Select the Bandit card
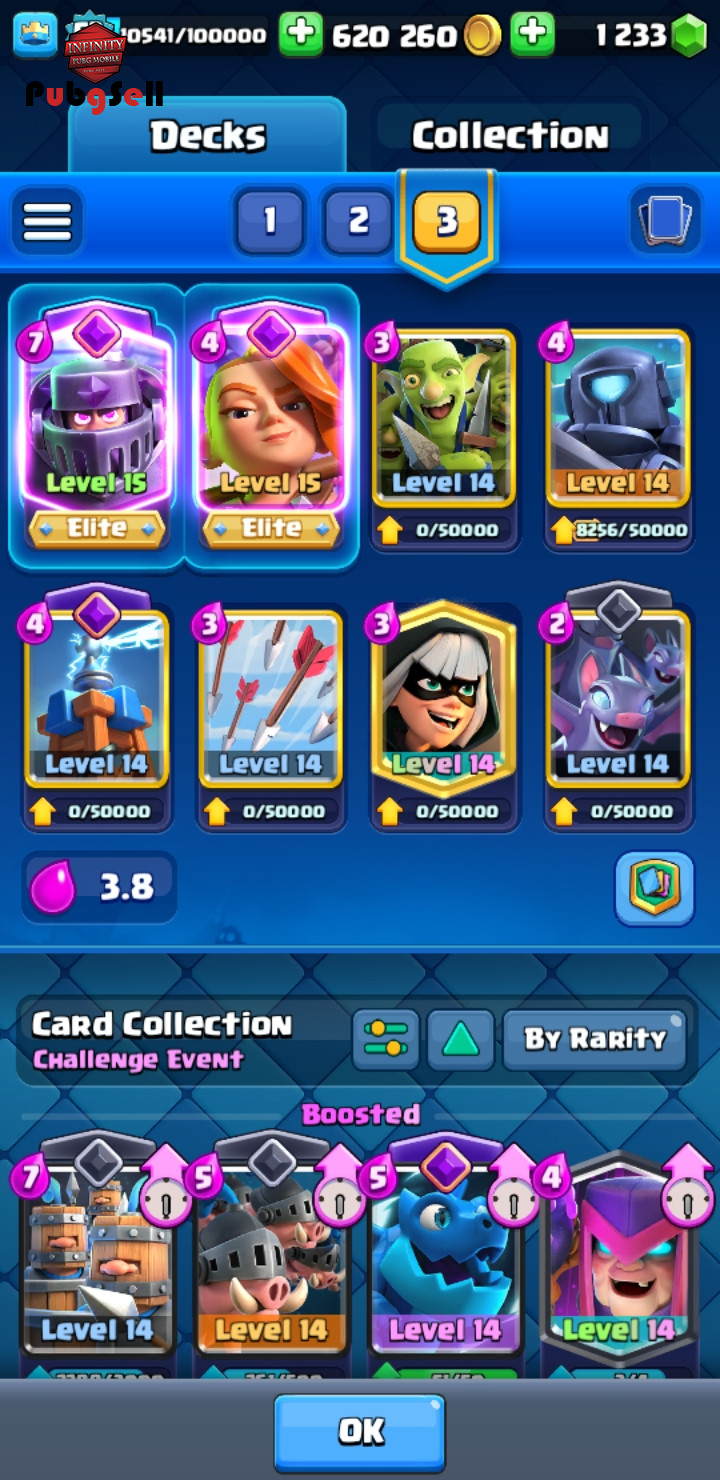The width and height of the screenshot is (720, 1480). (443, 700)
